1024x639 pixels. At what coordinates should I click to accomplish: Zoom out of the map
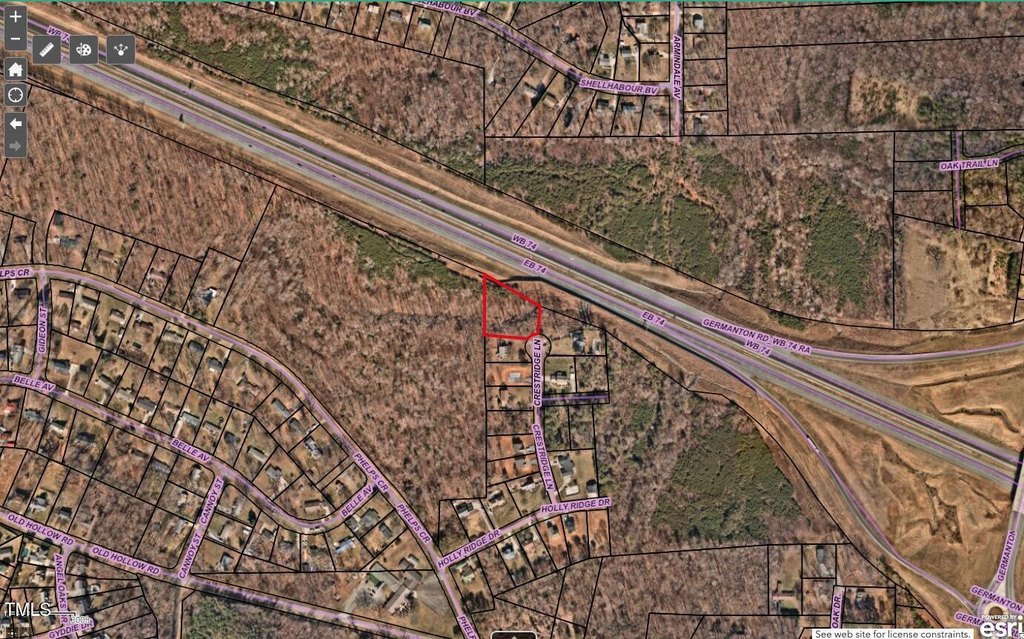pyautogui.click(x=15, y=40)
